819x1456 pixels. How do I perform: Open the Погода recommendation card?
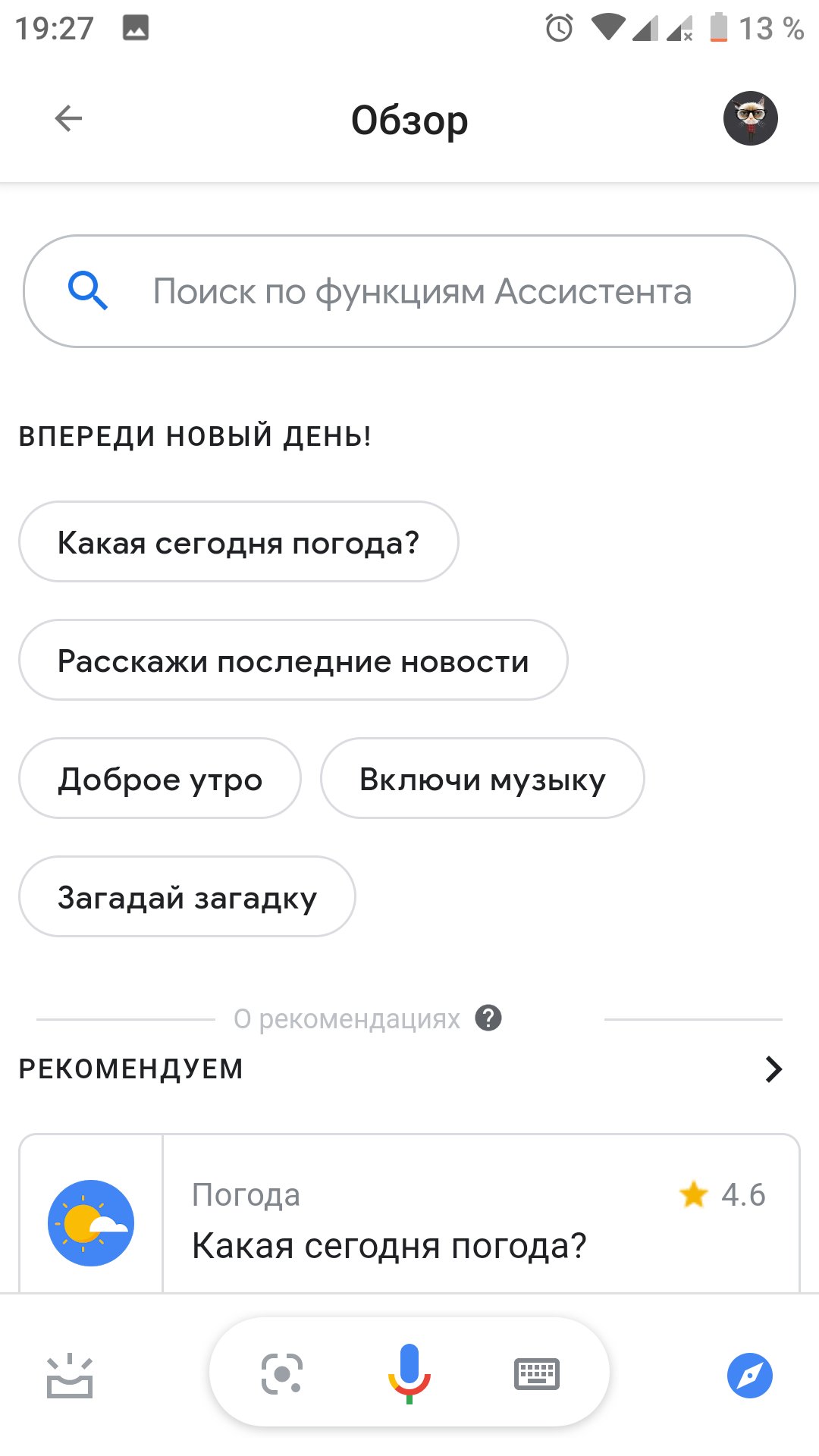[409, 1213]
